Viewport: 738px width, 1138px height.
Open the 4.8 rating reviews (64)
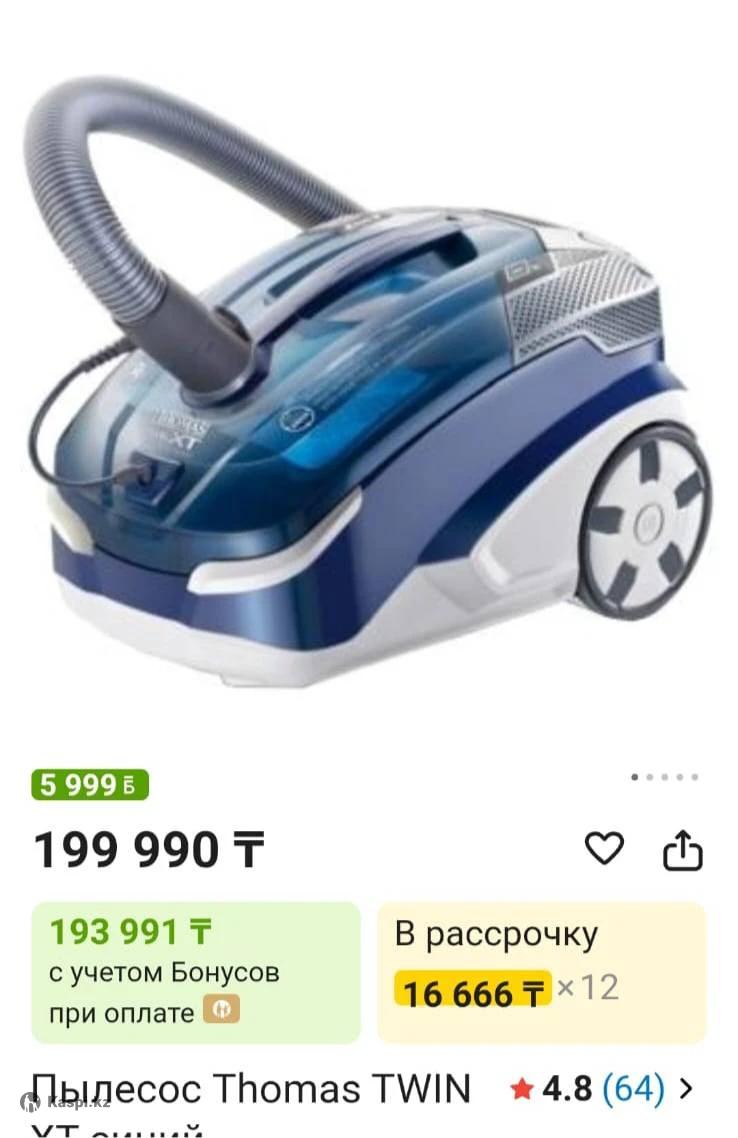coord(600,1089)
